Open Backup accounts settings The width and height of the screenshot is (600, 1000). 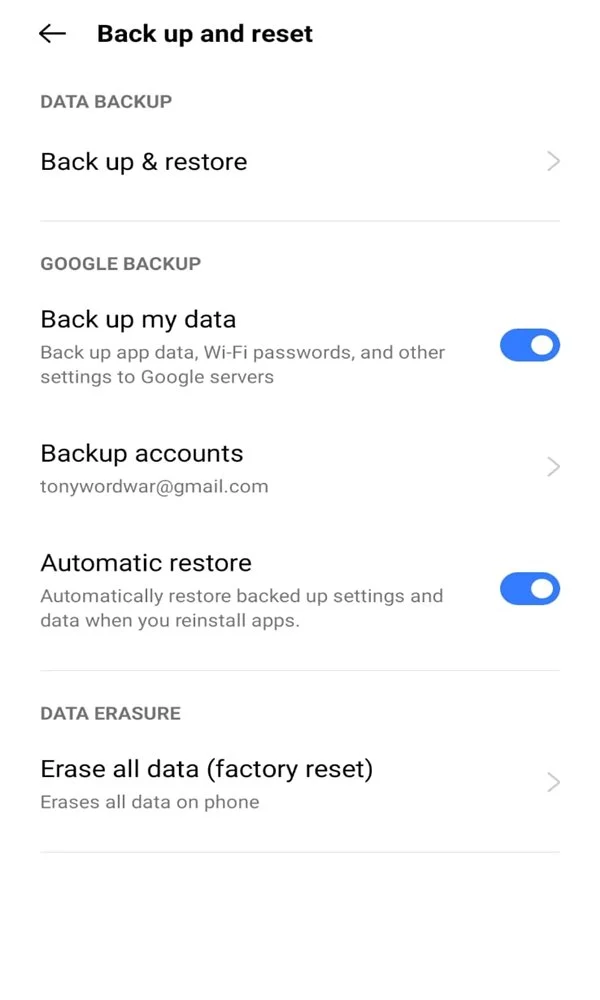300,468
